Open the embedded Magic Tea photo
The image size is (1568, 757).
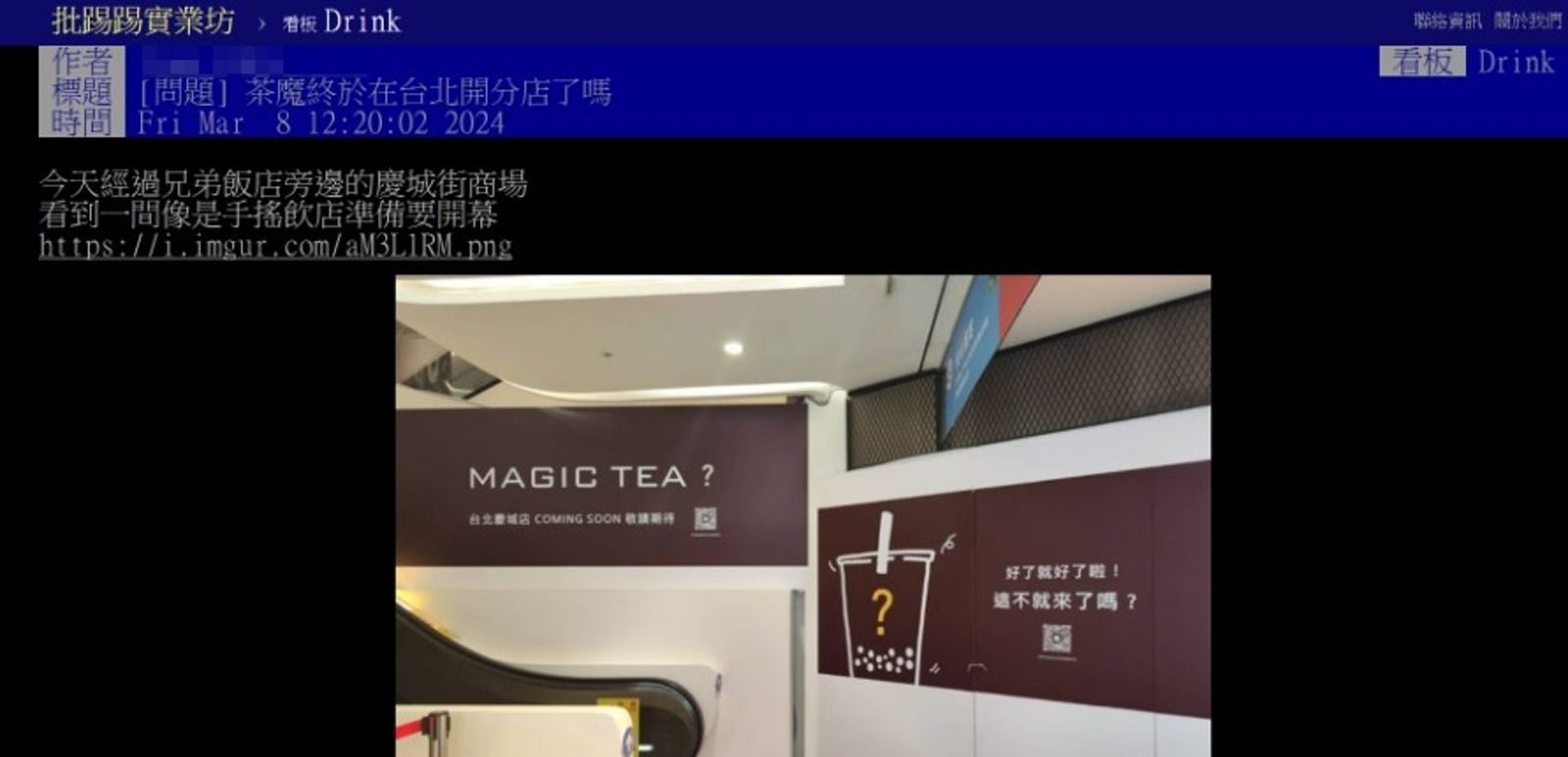click(x=803, y=515)
